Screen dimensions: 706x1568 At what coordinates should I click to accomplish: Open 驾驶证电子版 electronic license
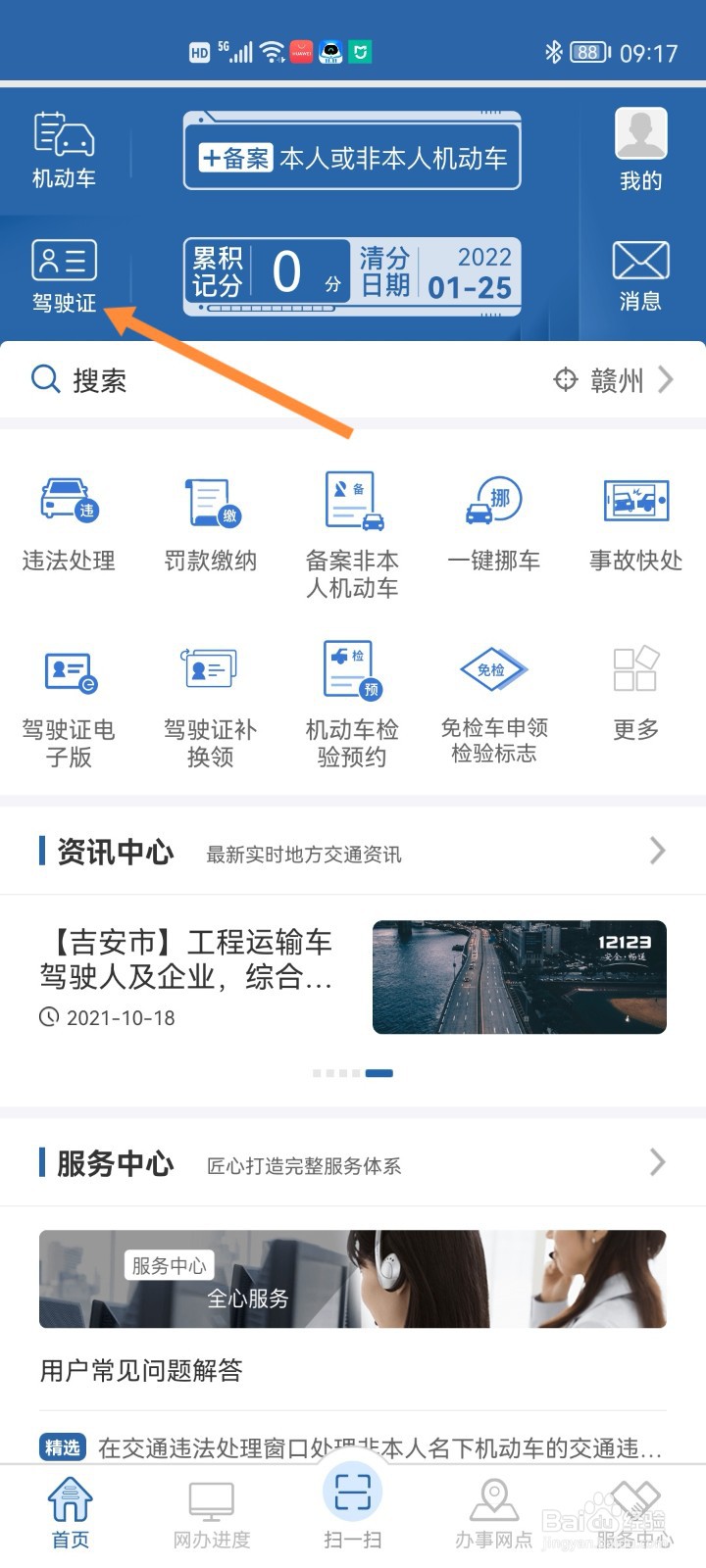pos(67,686)
